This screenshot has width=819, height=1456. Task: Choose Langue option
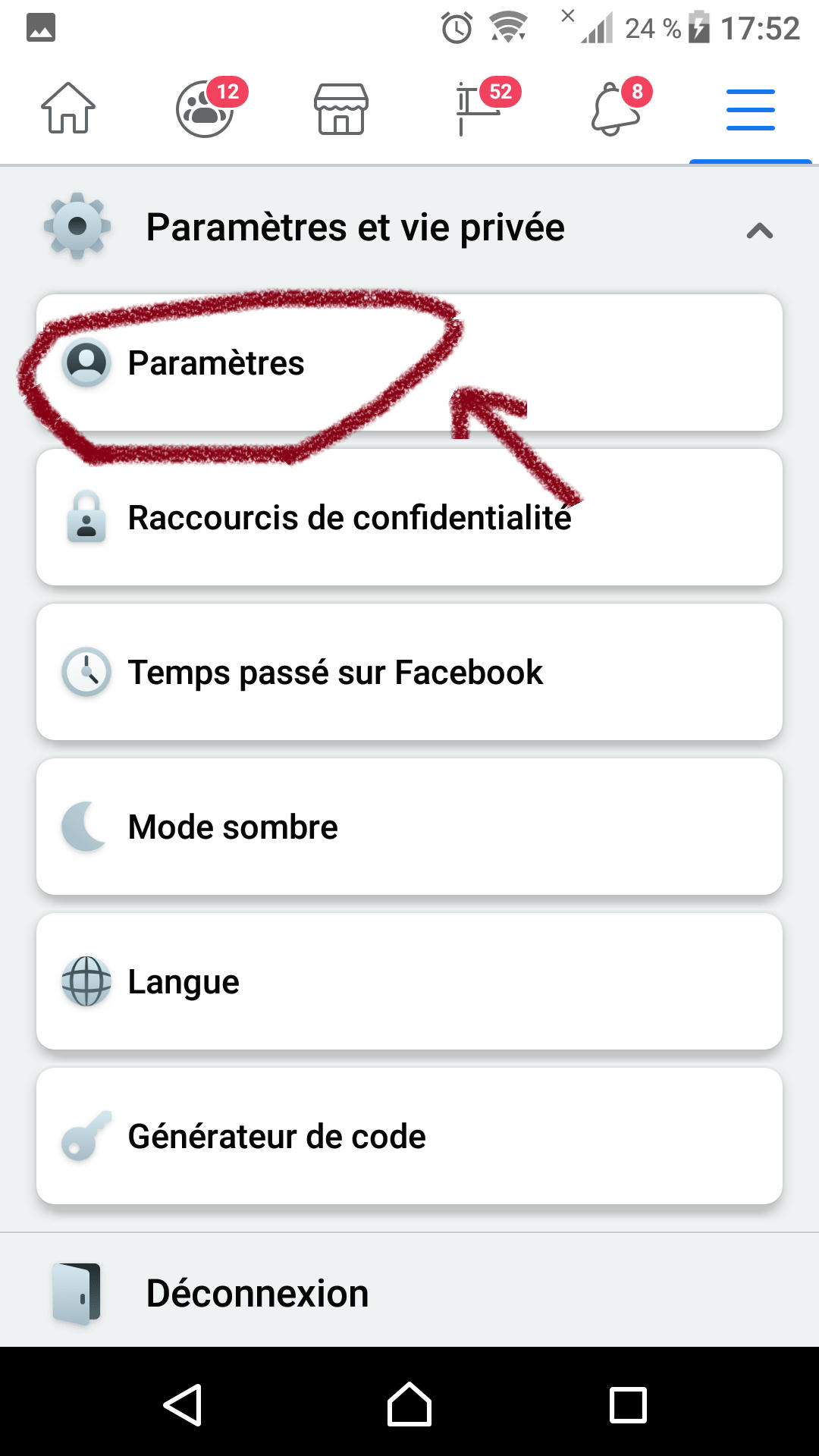(409, 981)
